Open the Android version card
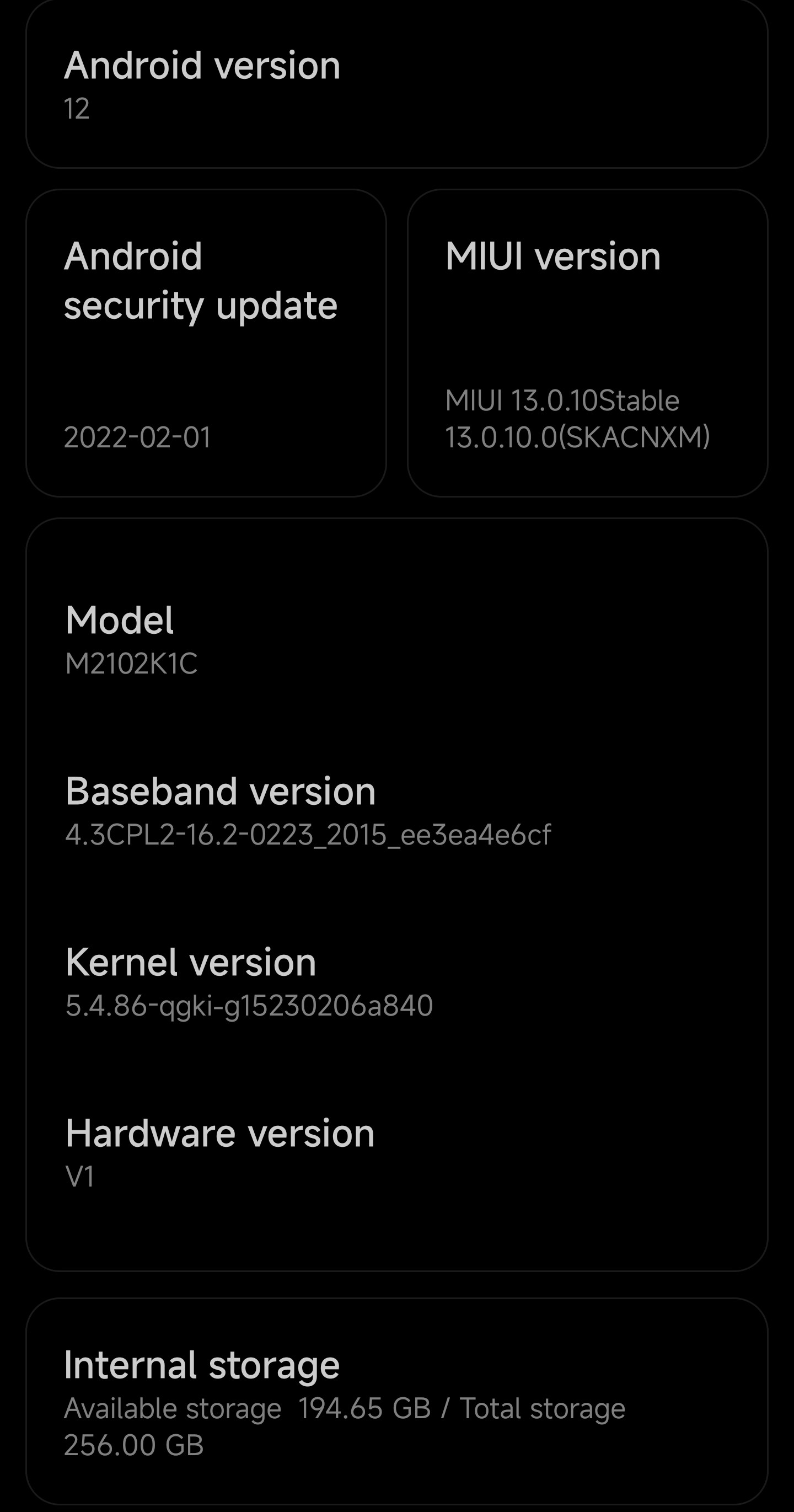 coord(396,84)
